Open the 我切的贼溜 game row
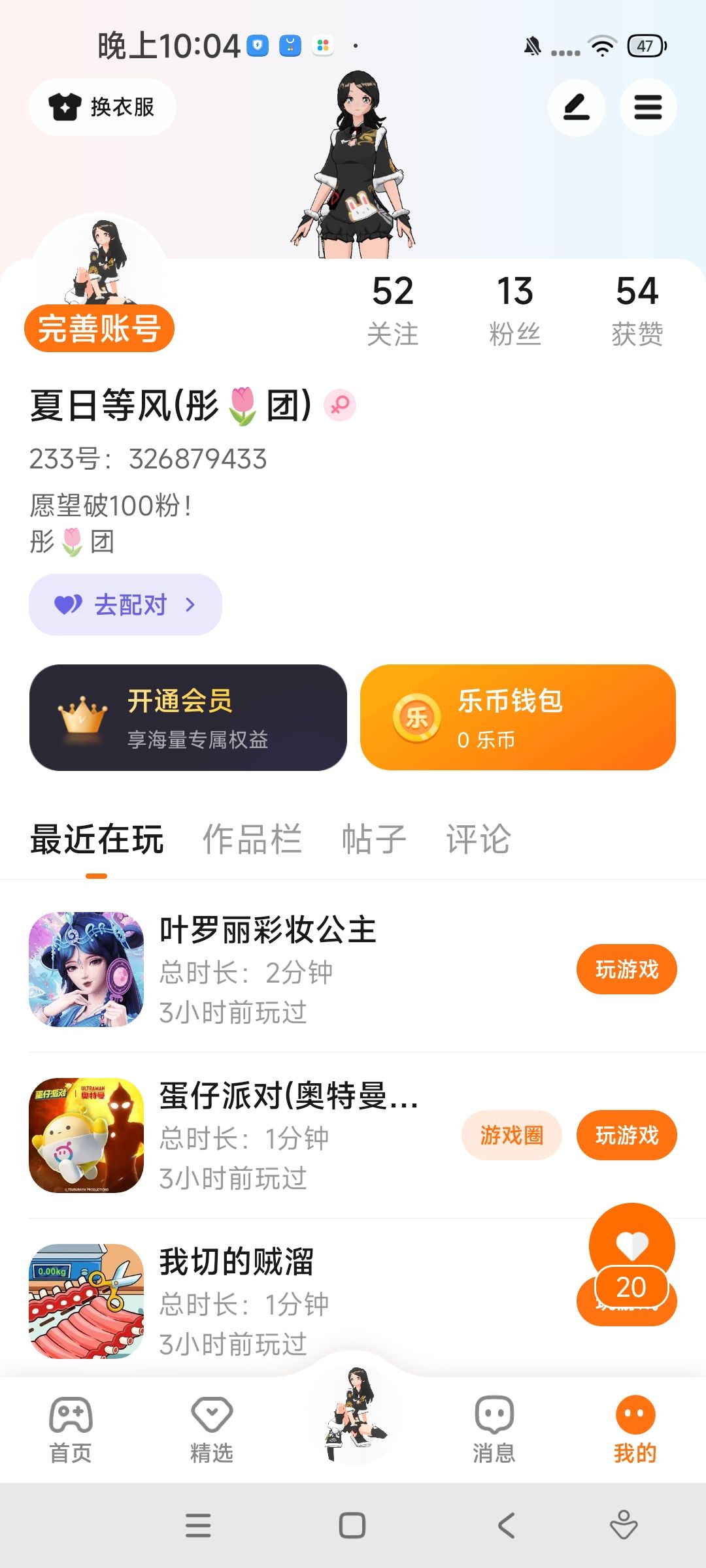Image resolution: width=706 pixels, height=1568 pixels. point(261,1300)
